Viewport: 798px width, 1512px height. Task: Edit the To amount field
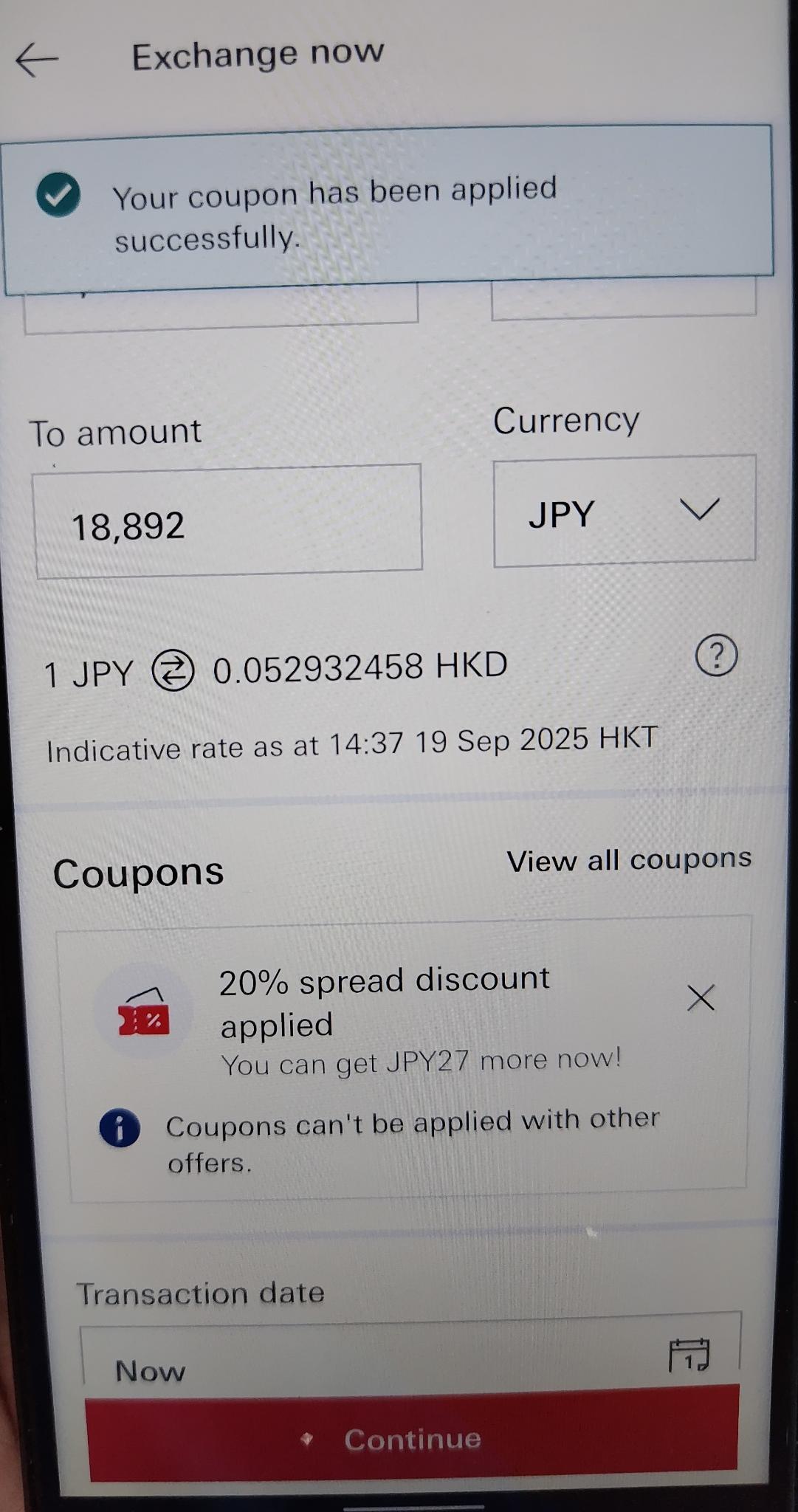pos(228,520)
